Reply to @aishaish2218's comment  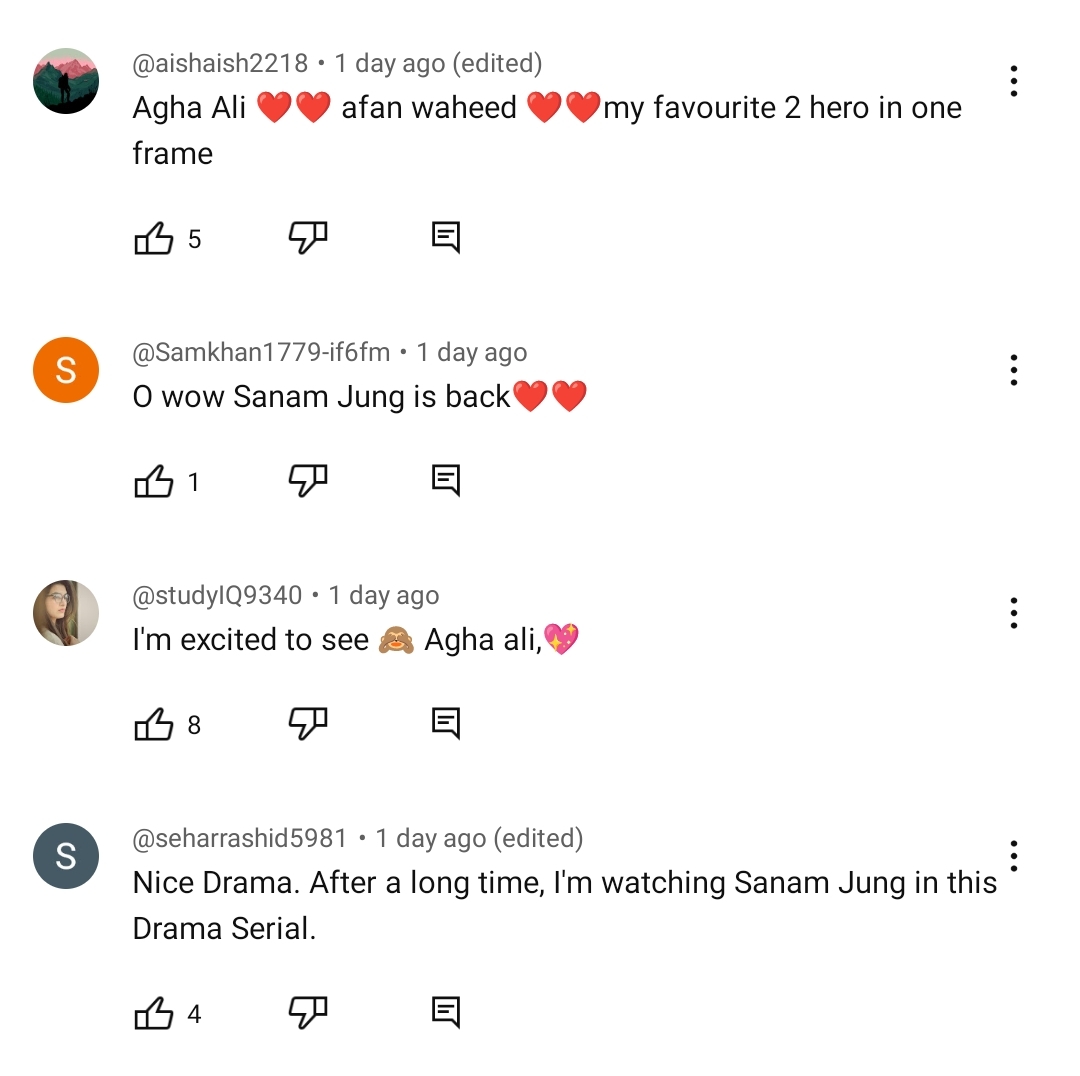tap(446, 238)
